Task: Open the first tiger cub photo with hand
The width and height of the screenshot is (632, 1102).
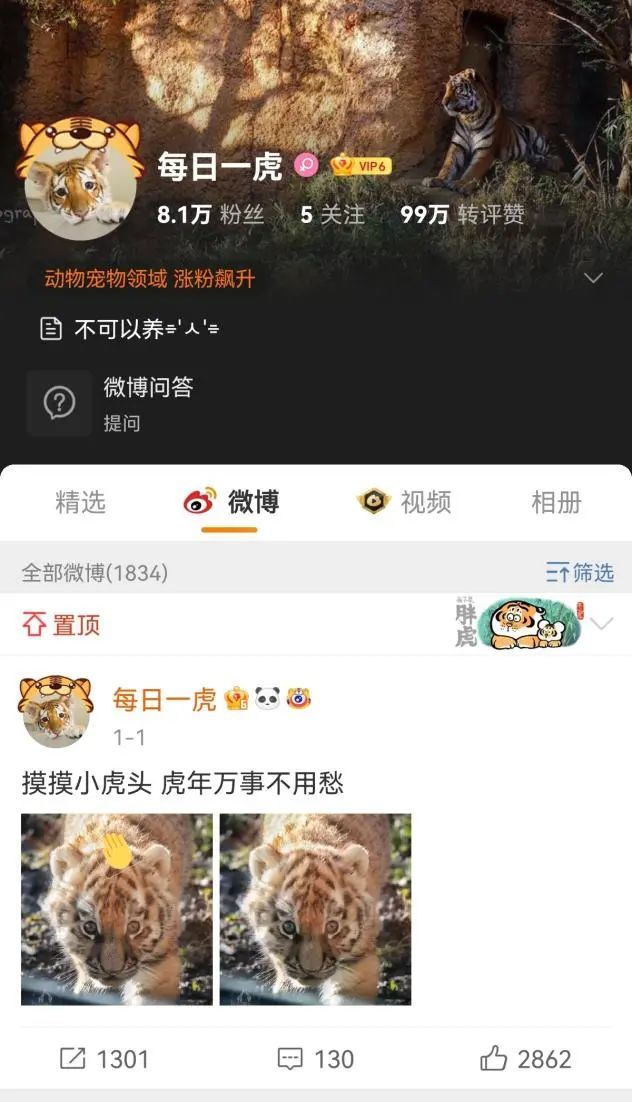Action: [116, 909]
